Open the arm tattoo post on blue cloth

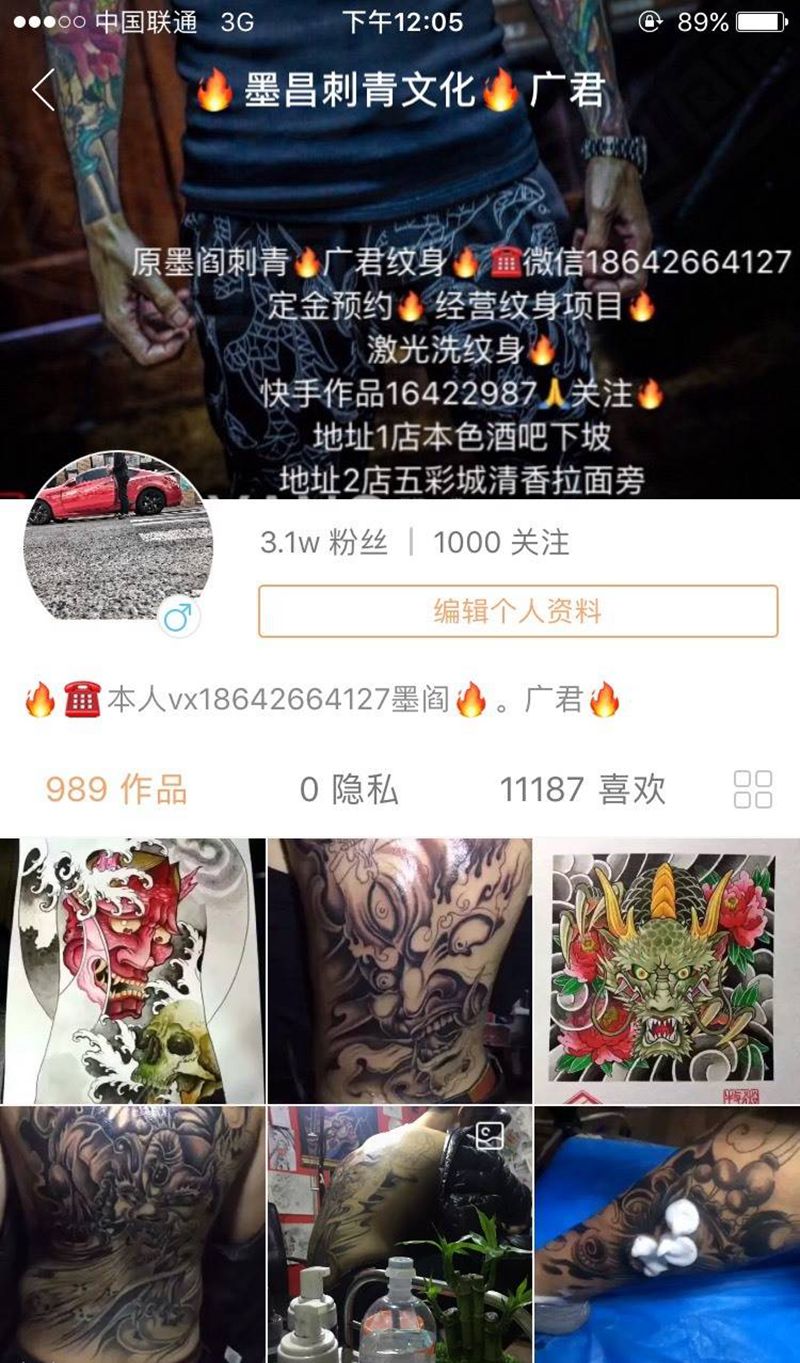pos(667,1234)
